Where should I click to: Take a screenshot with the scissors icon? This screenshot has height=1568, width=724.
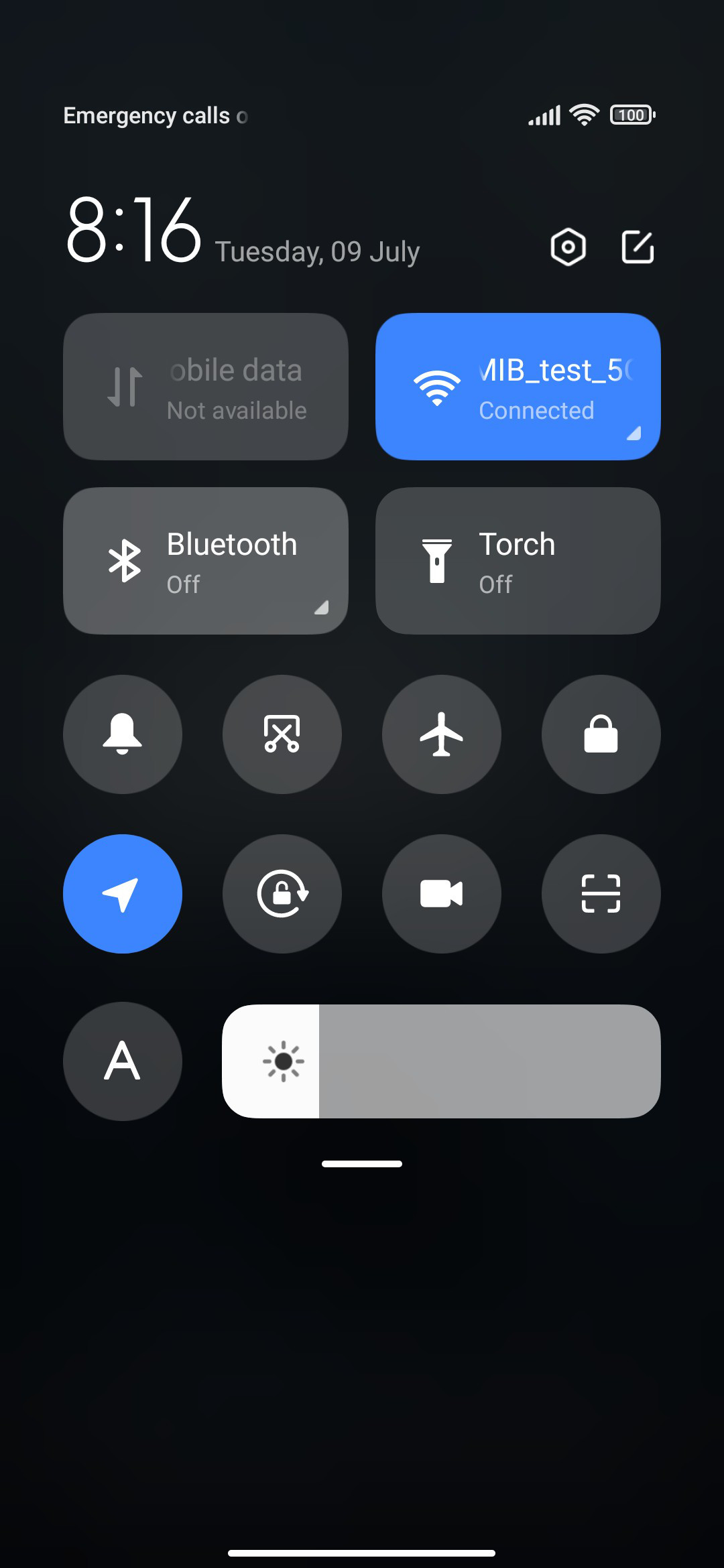(282, 734)
